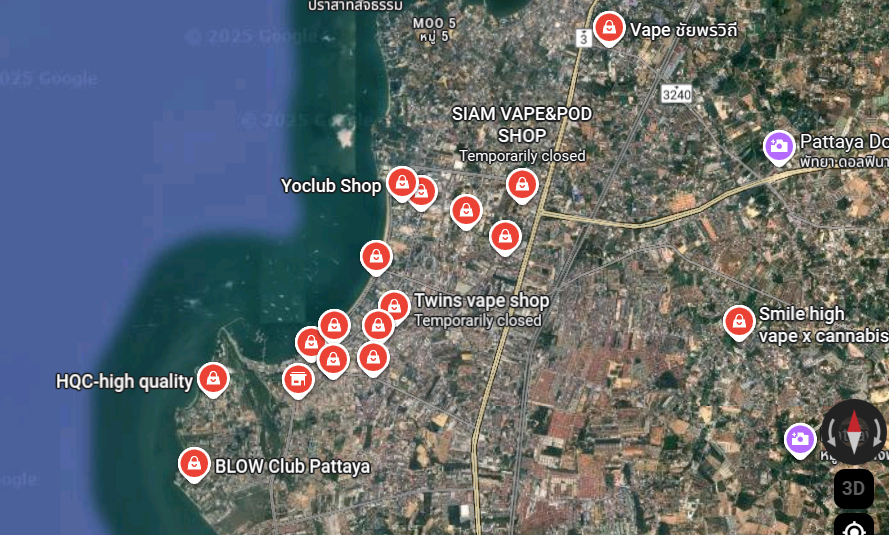
Task: Select the Smile high vape x cannabis pin
Action: point(738,321)
